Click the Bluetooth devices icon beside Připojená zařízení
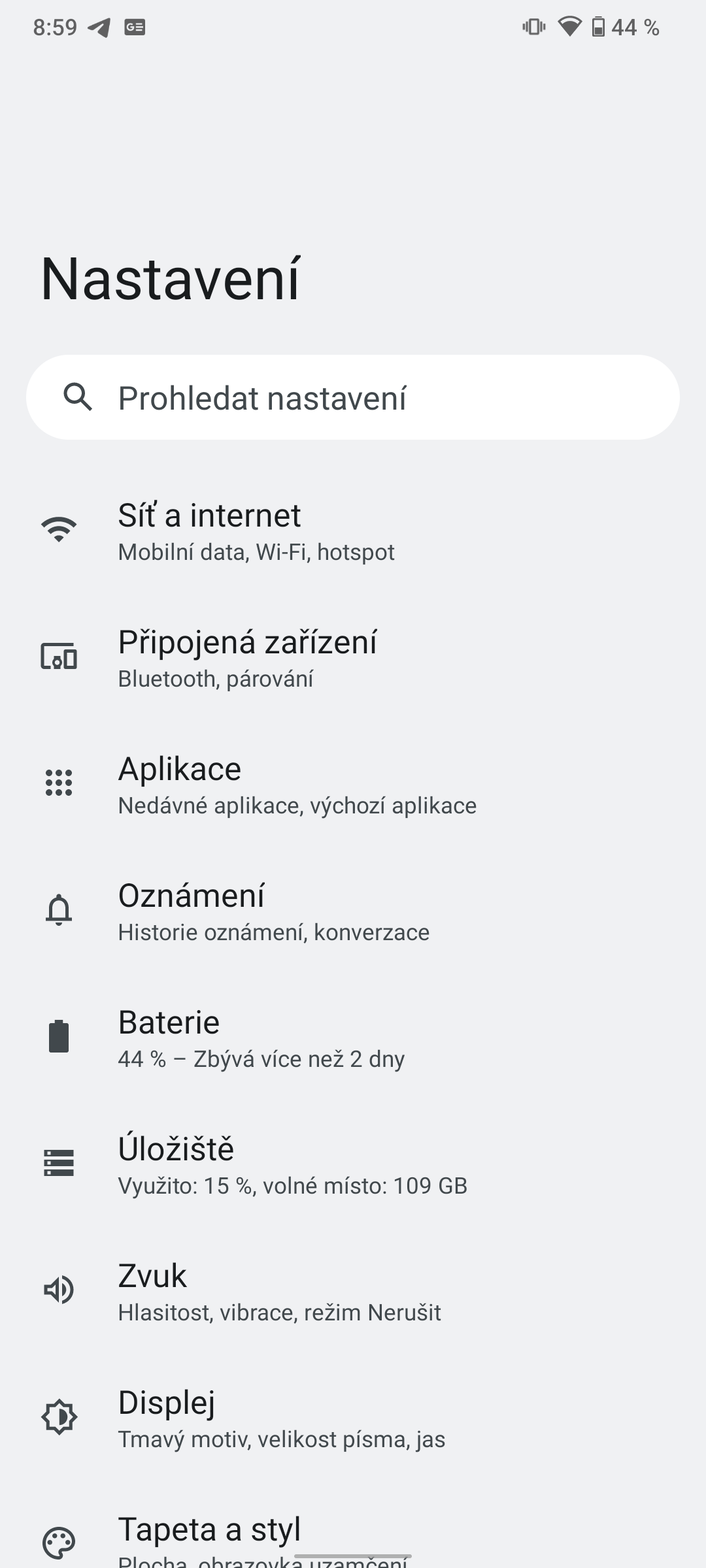The height and width of the screenshot is (1568, 706). tap(59, 658)
